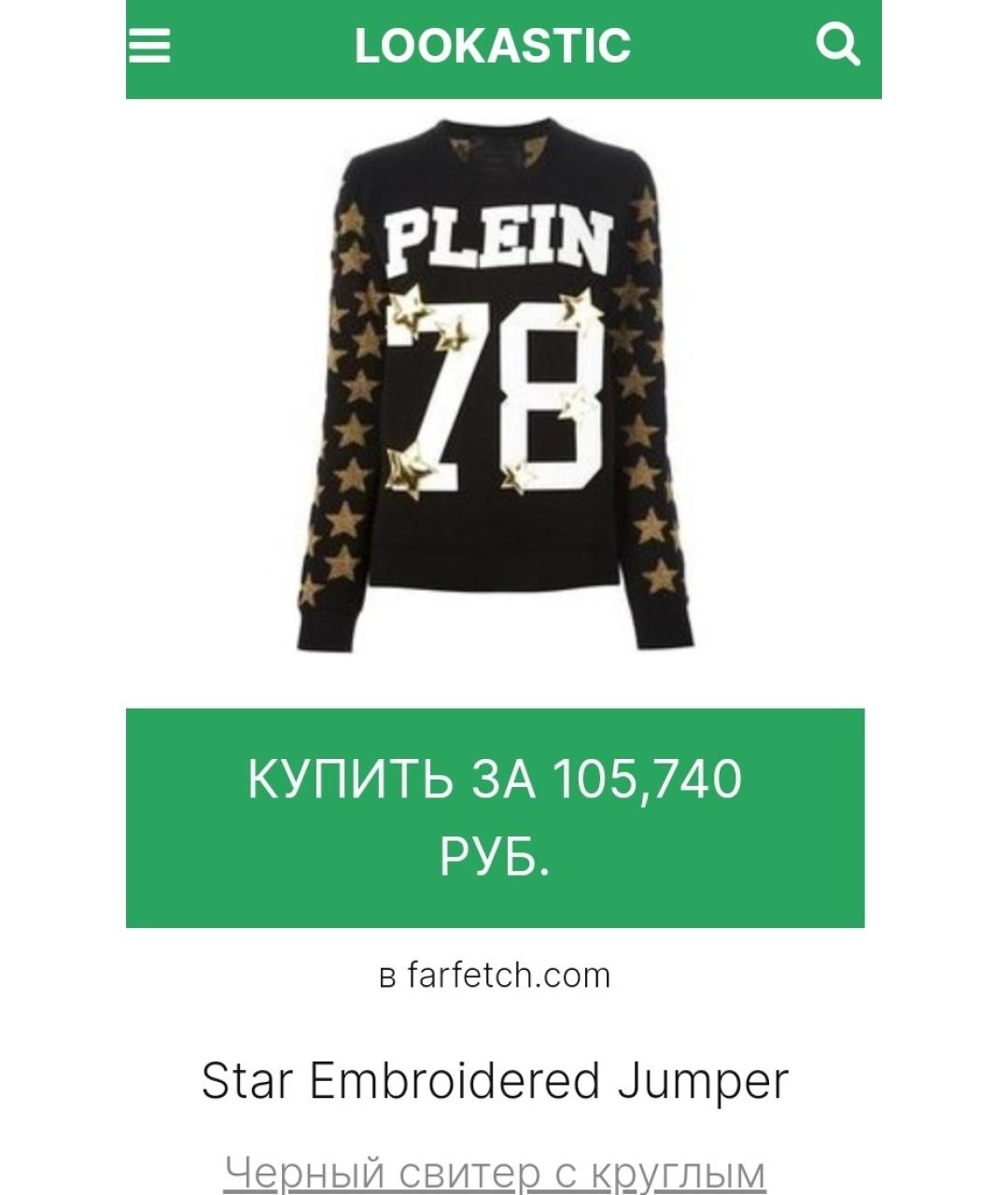Tap the Купить за 105,740 руб. button

click(x=495, y=818)
